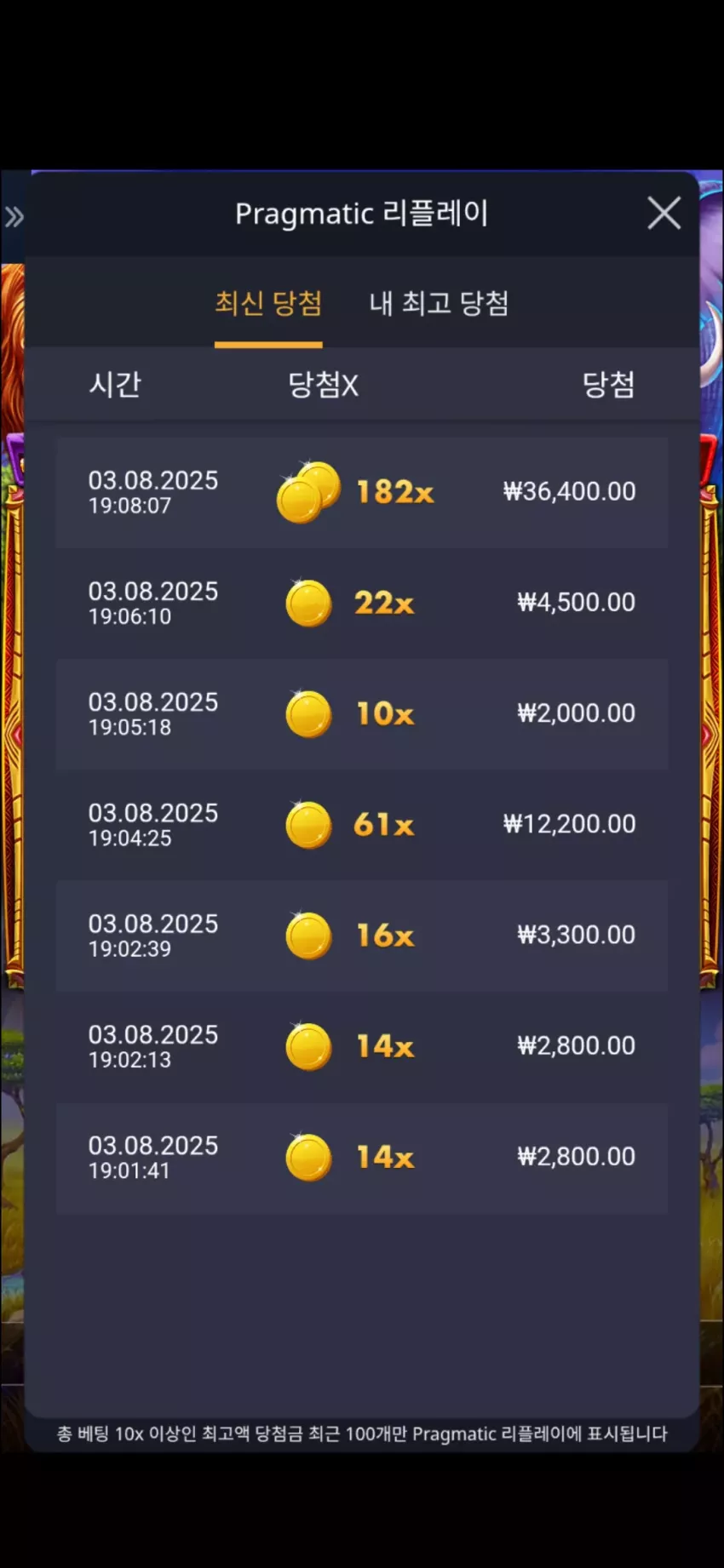The height and width of the screenshot is (1568, 724).
Task: Watch the 14x replay at 19:02:13
Action: pyautogui.click(x=362, y=1046)
